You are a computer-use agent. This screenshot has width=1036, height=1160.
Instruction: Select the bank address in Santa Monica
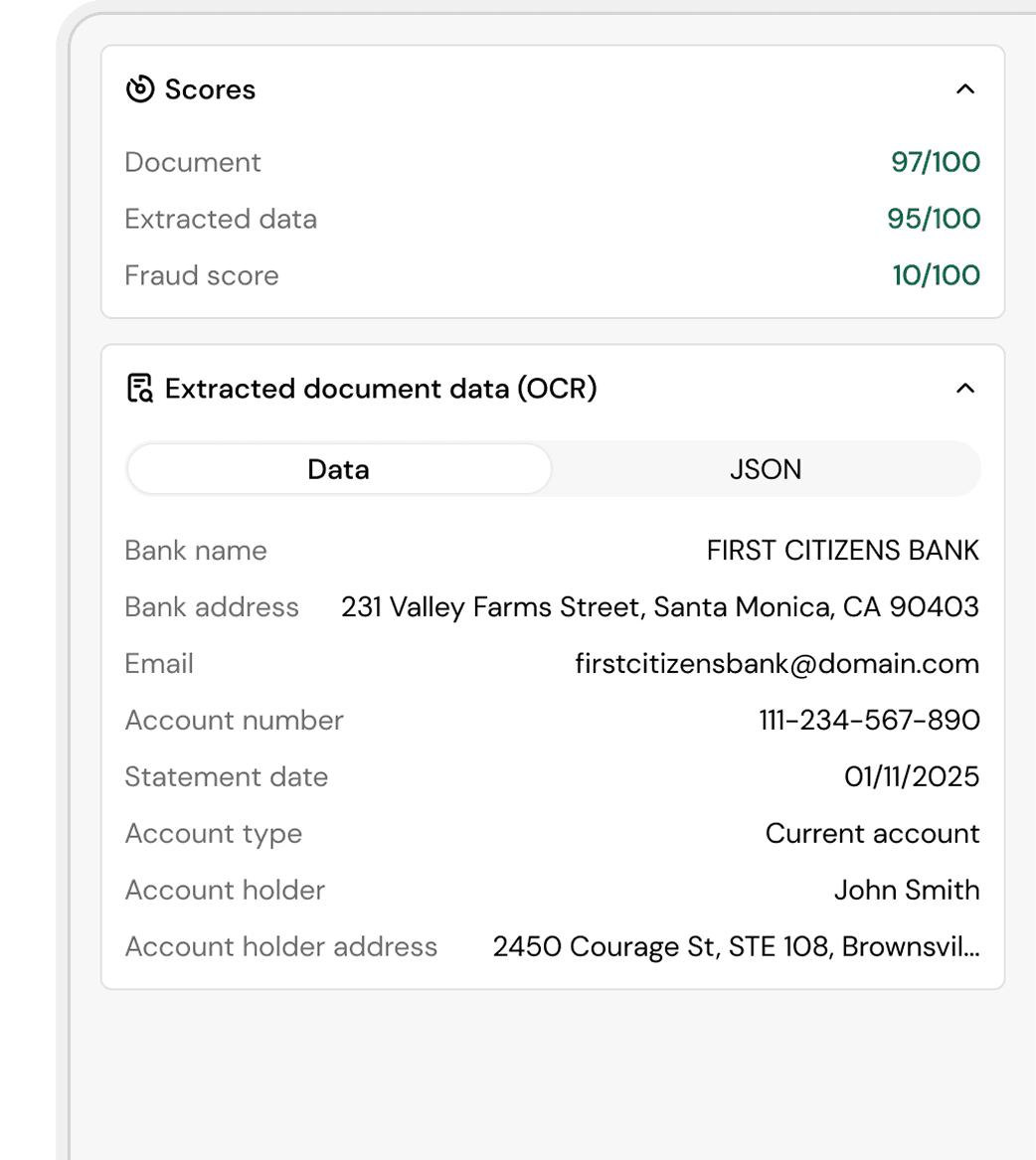click(x=660, y=606)
